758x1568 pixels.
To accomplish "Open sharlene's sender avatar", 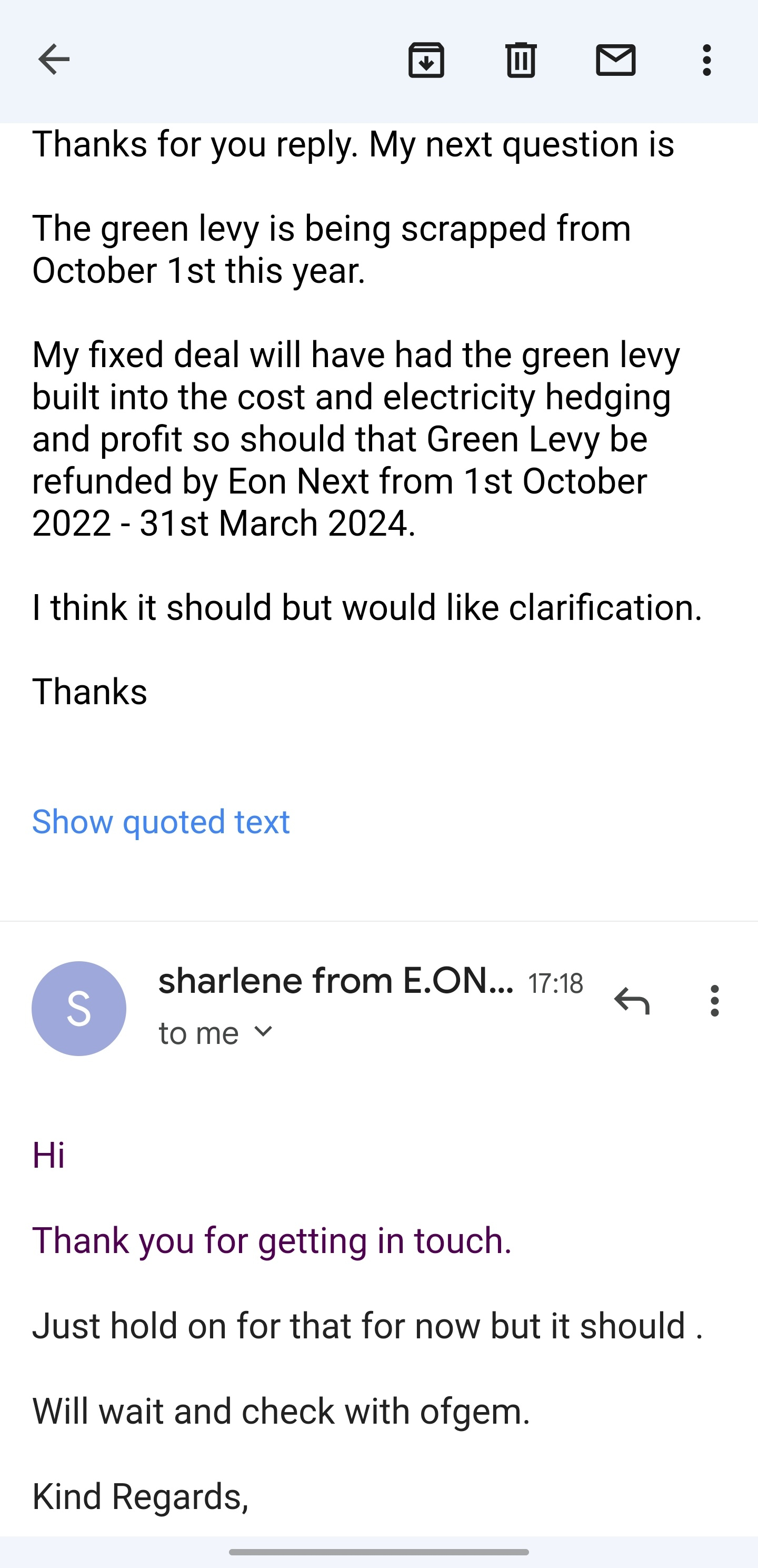I will point(79,1009).
